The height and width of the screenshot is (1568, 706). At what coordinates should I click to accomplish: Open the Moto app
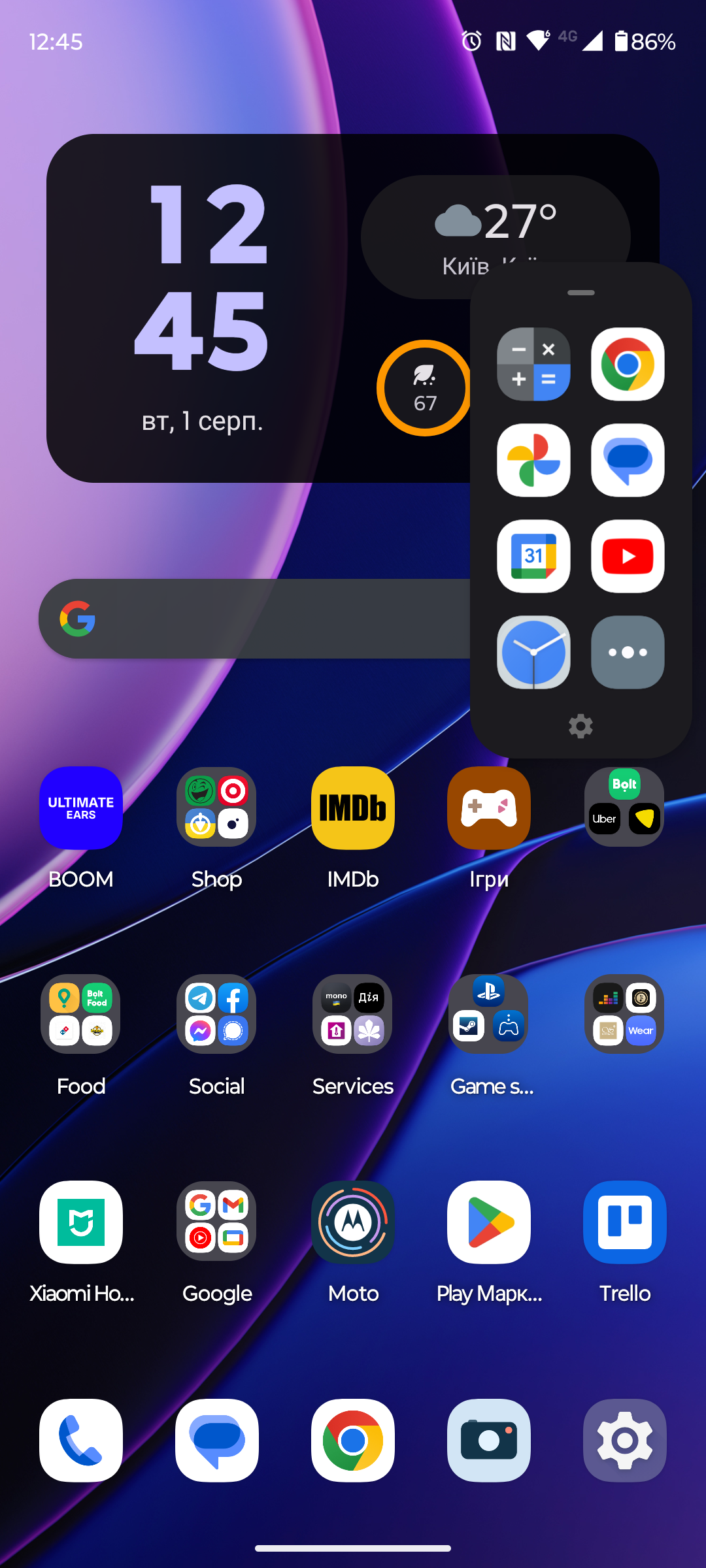tap(353, 1222)
